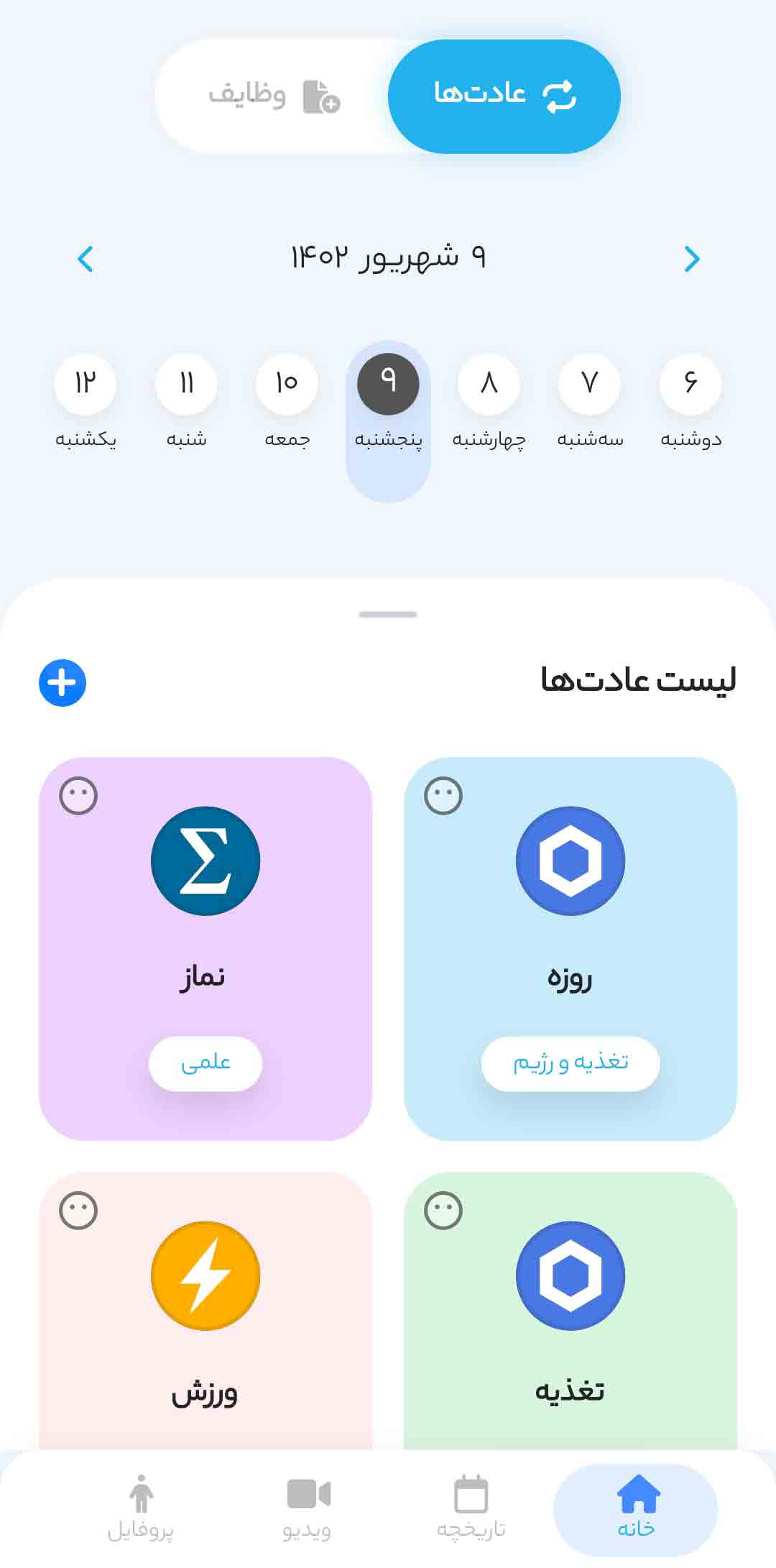Switch to the وظایف tab
Image resolution: width=776 pixels, height=1568 pixels.
(273, 96)
